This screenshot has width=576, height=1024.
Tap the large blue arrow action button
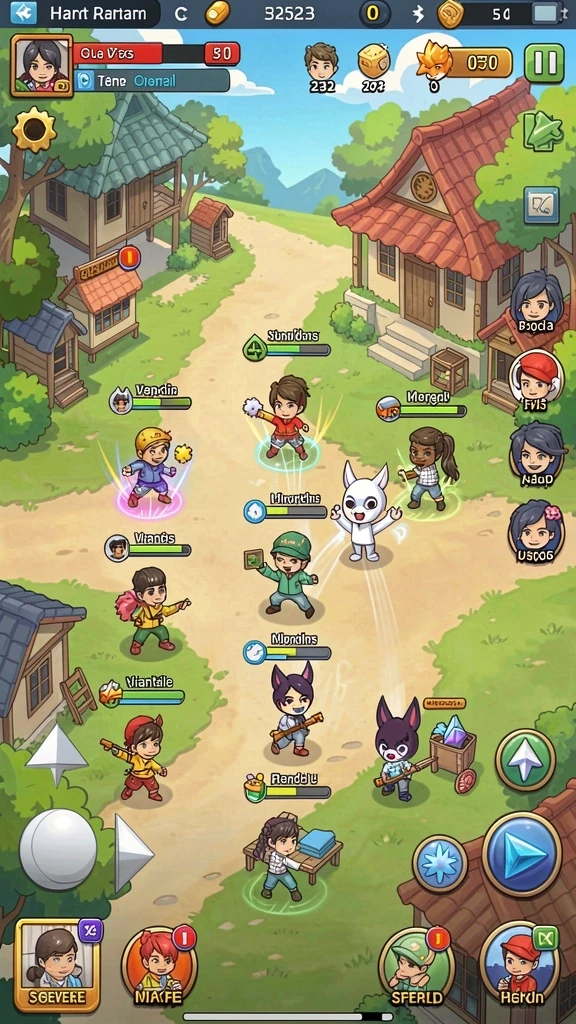pos(522,854)
